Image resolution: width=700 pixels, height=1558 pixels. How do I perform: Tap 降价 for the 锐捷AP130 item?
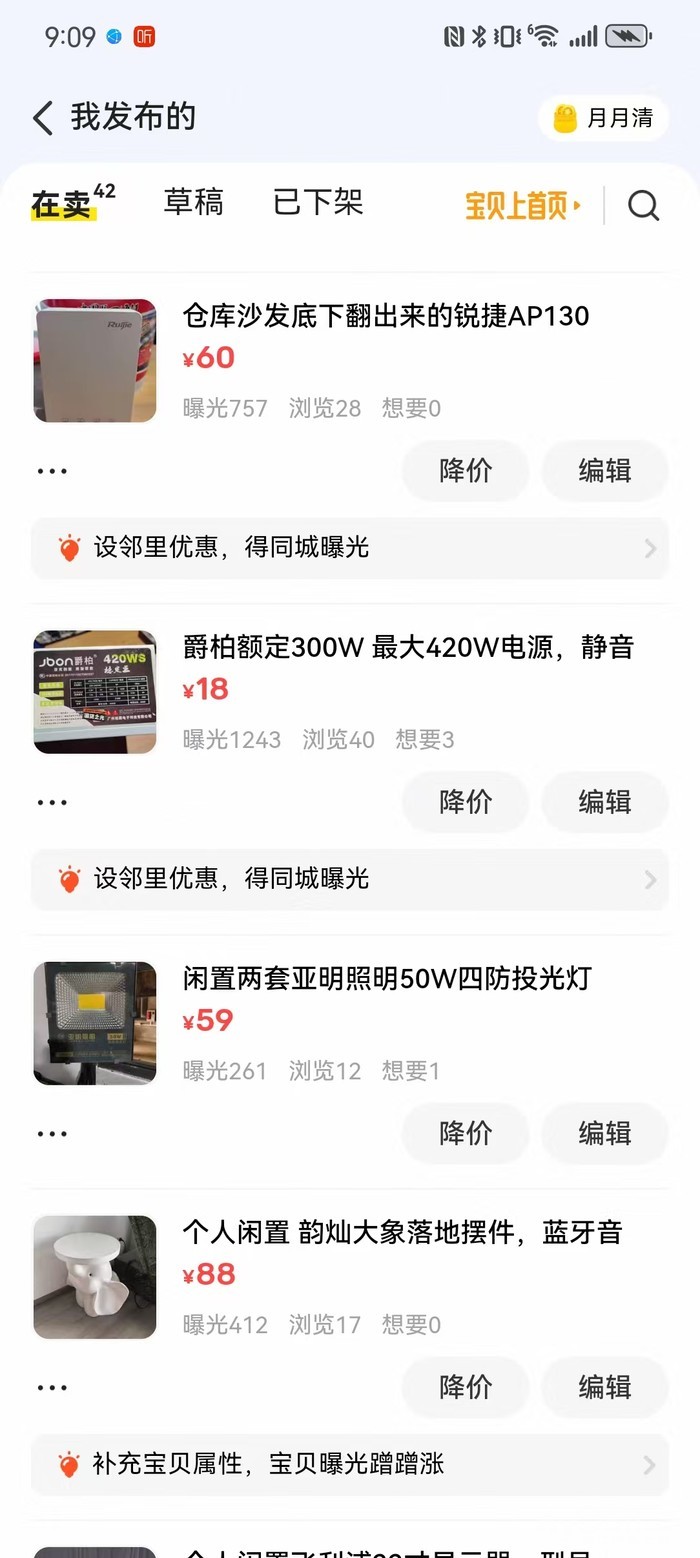click(465, 471)
